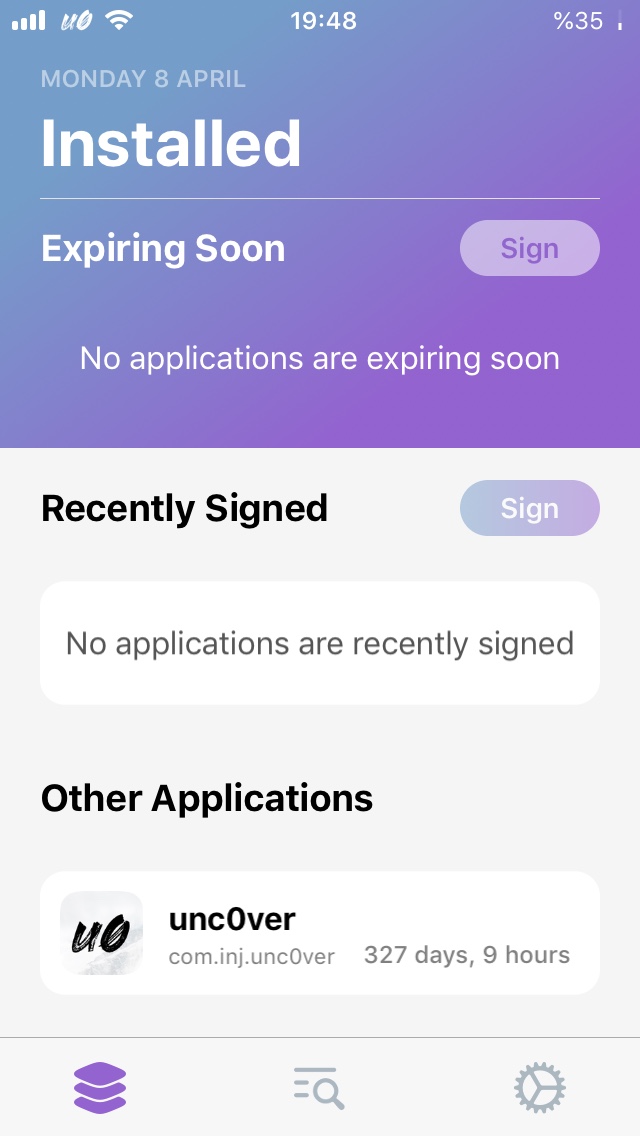The image size is (640, 1136).
Task: Open the Settings gear tab
Action: [x=540, y=1087]
